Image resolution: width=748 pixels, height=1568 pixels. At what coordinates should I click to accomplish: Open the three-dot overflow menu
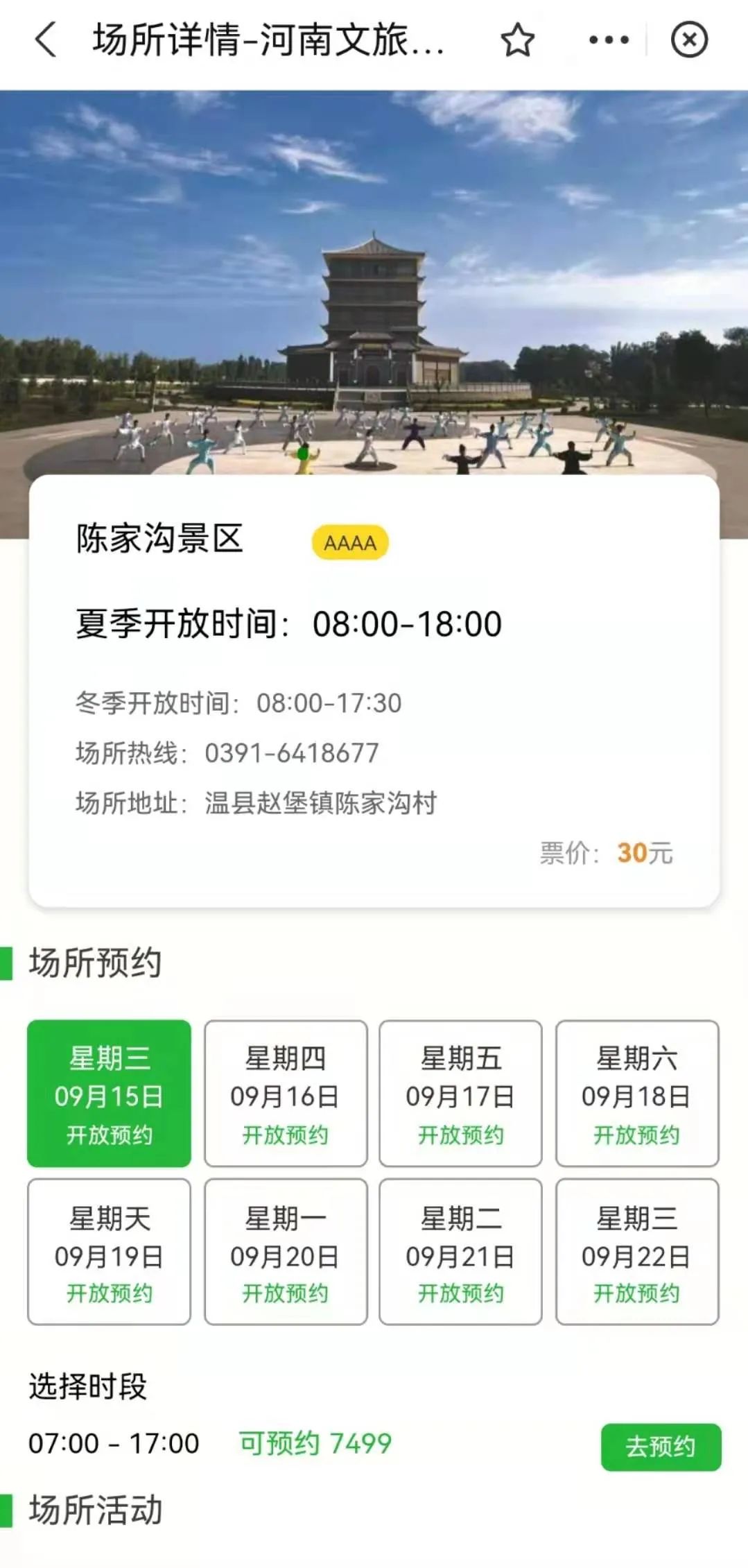(609, 40)
